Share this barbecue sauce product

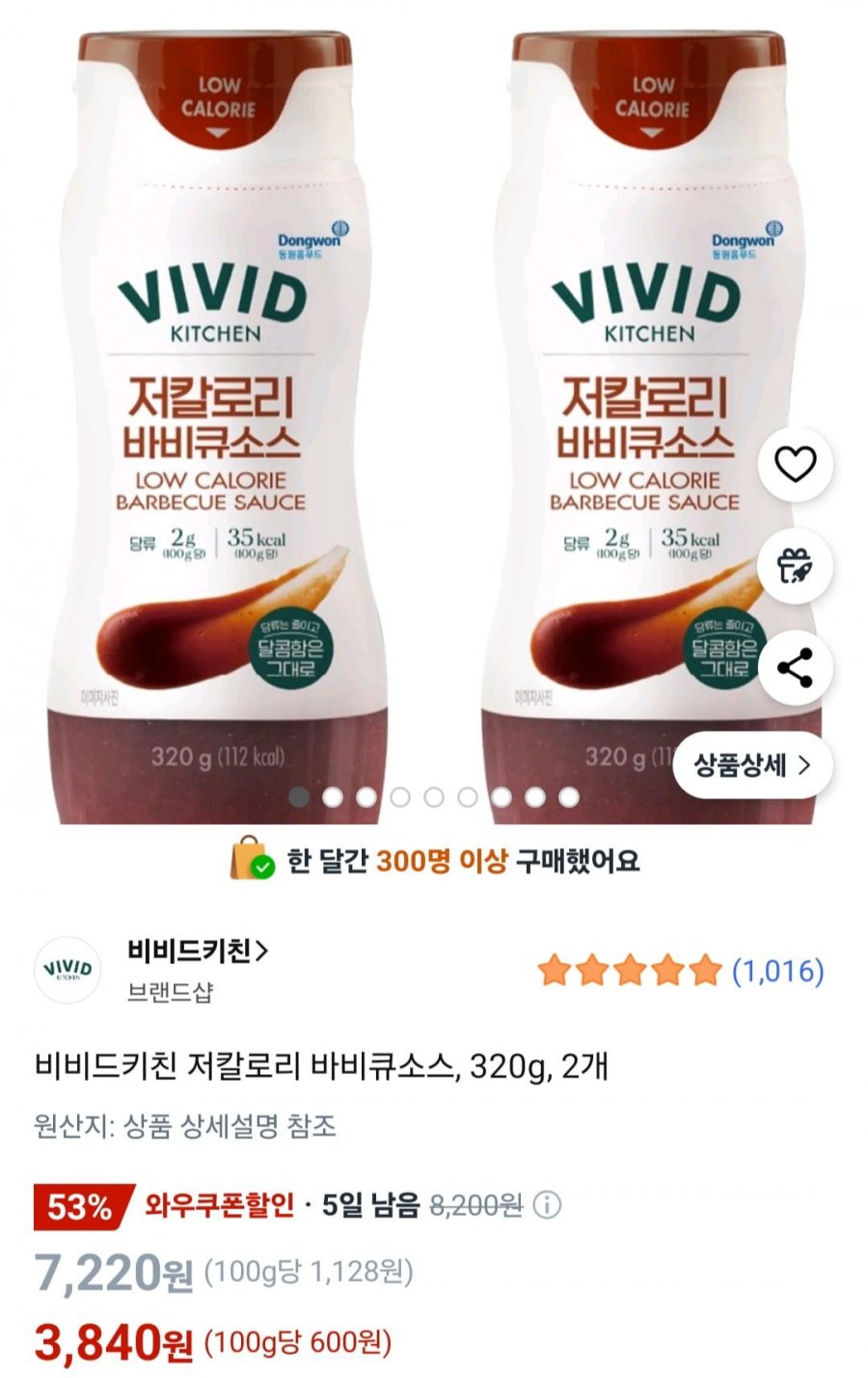[795, 668]
